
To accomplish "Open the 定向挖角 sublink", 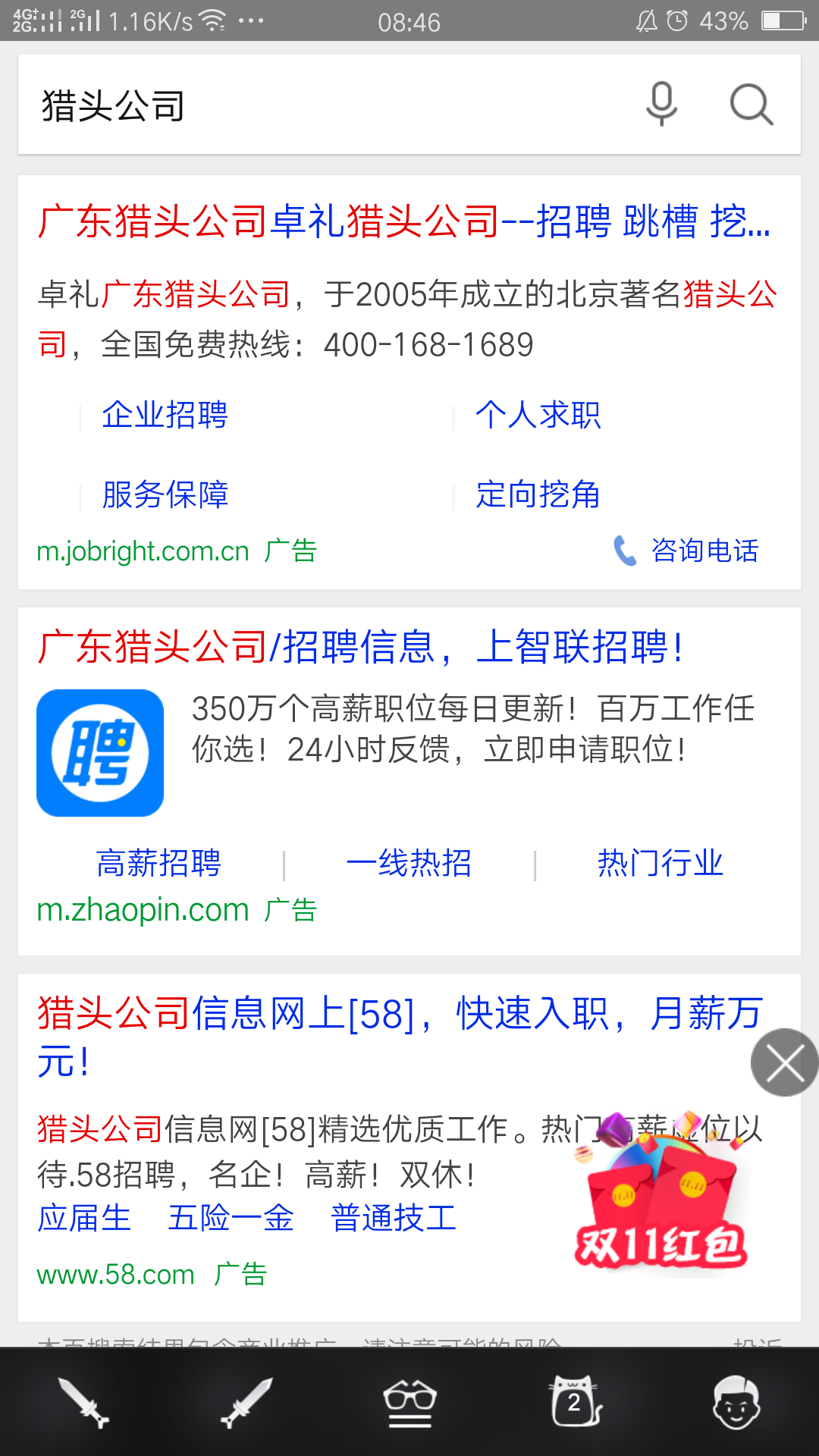I will [538, 494].
